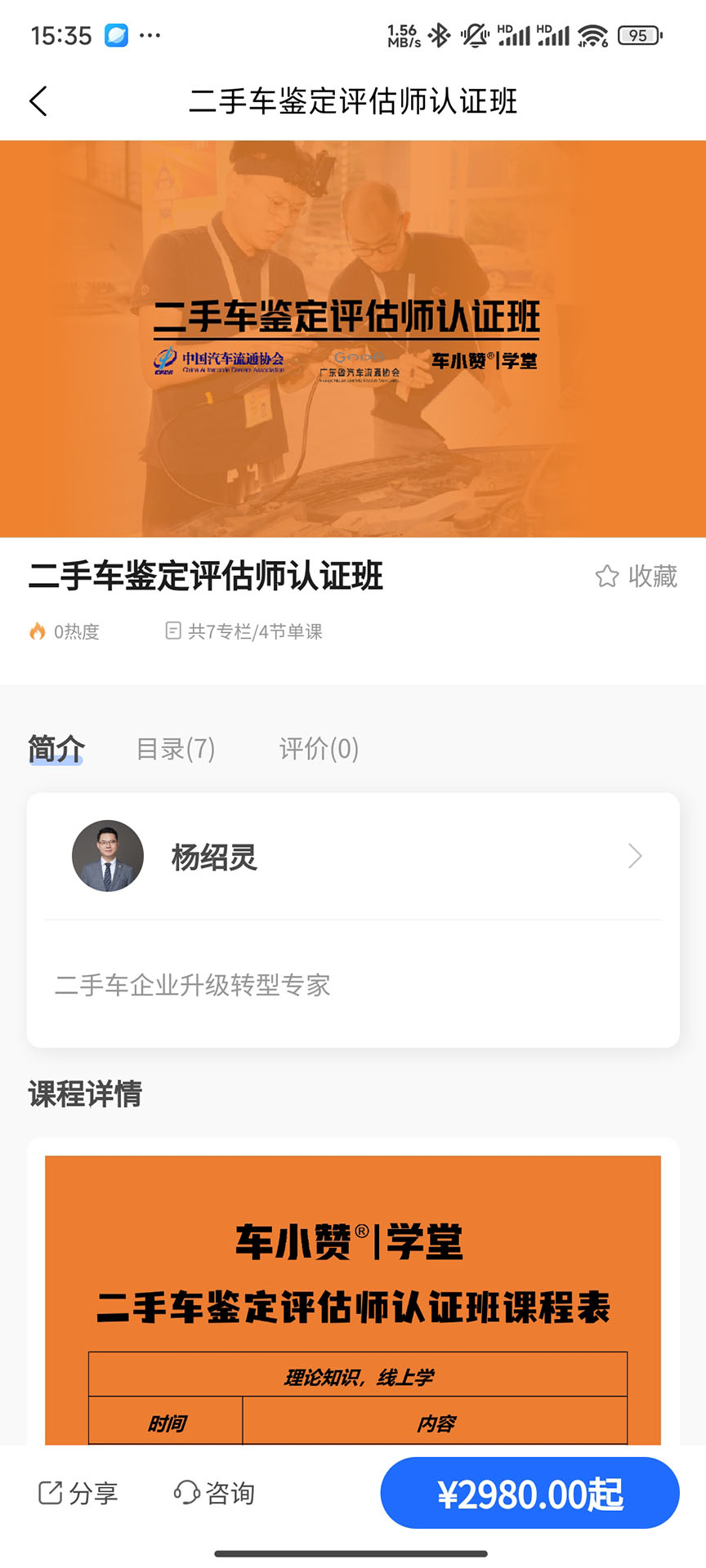Switch to the 目录(7) tab
The height and width of the screenshot is (1568, 706).
point(176,748)
